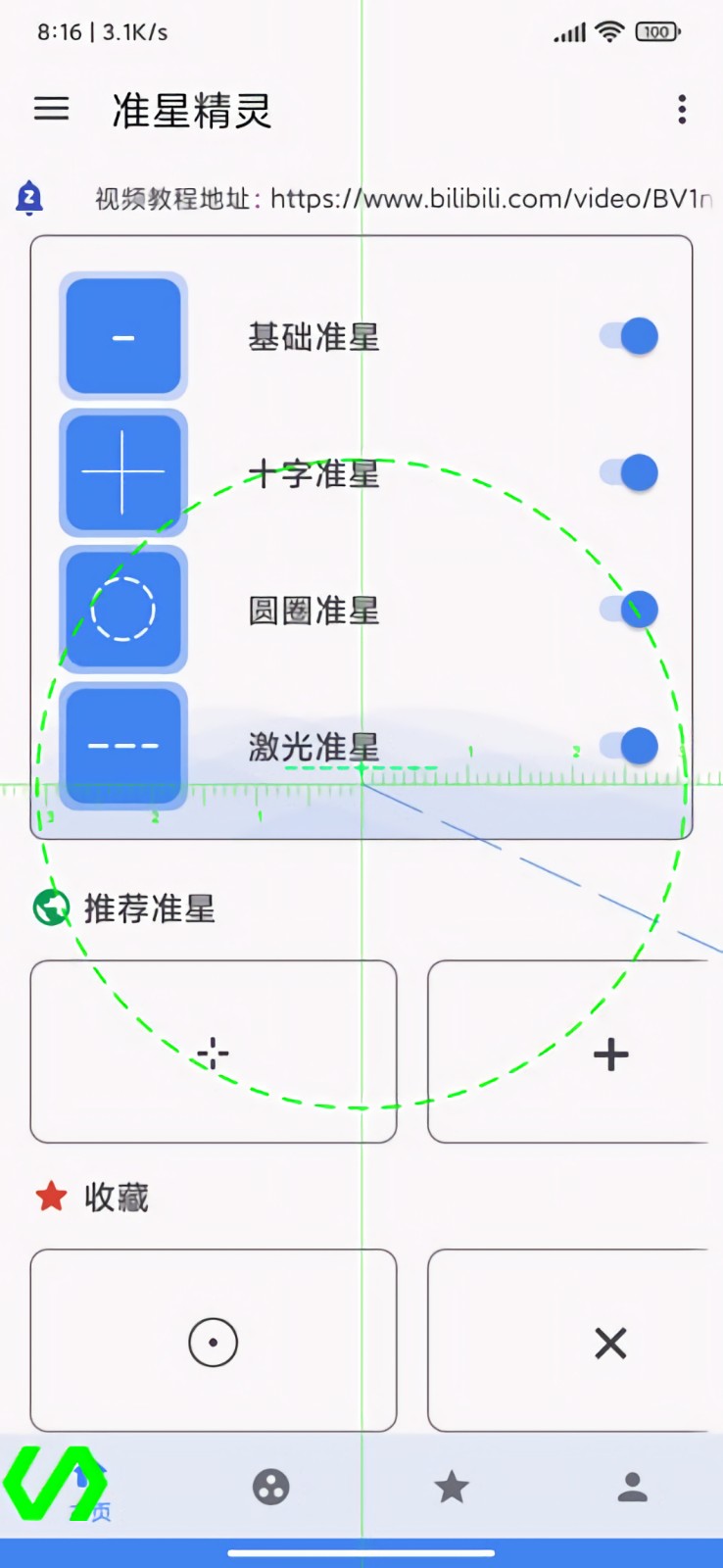
Task: Switch to the palette tab
Action: click(271, 1487)
